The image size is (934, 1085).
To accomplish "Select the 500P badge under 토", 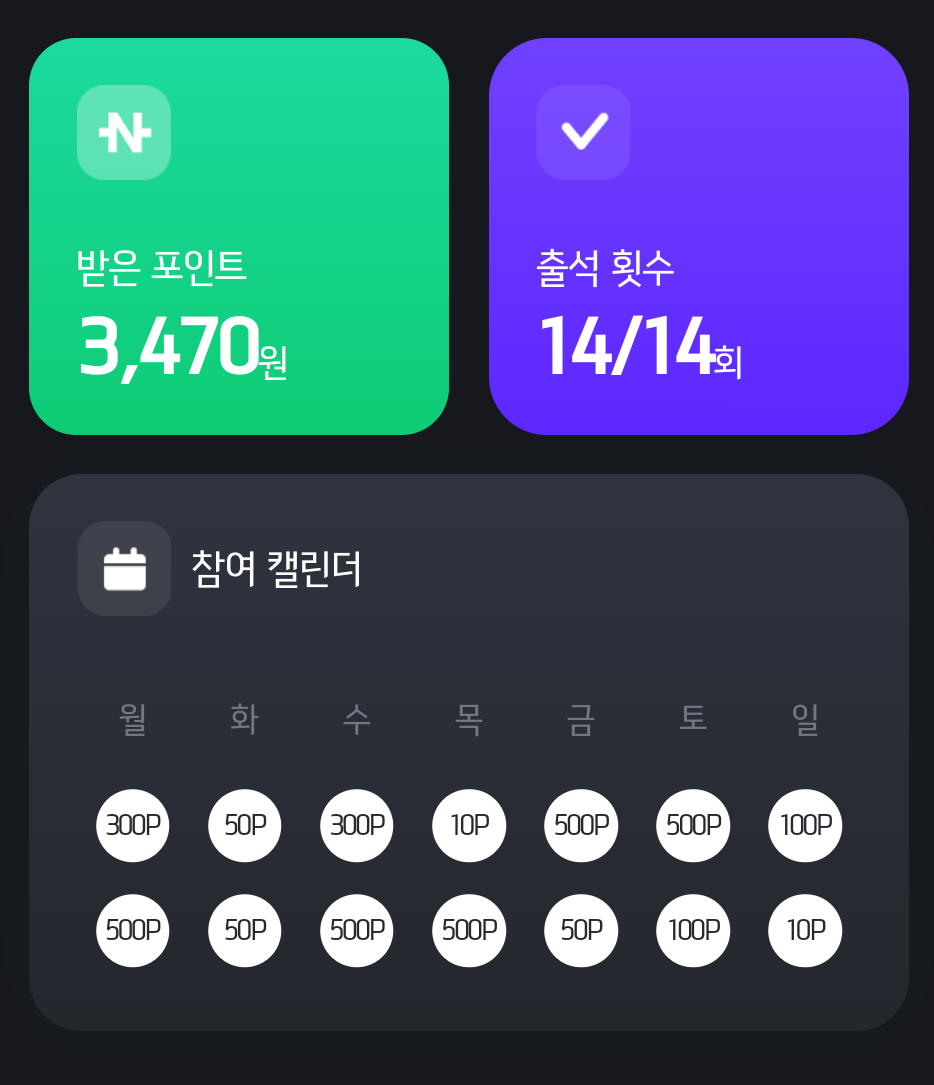I will coord(693,825).
